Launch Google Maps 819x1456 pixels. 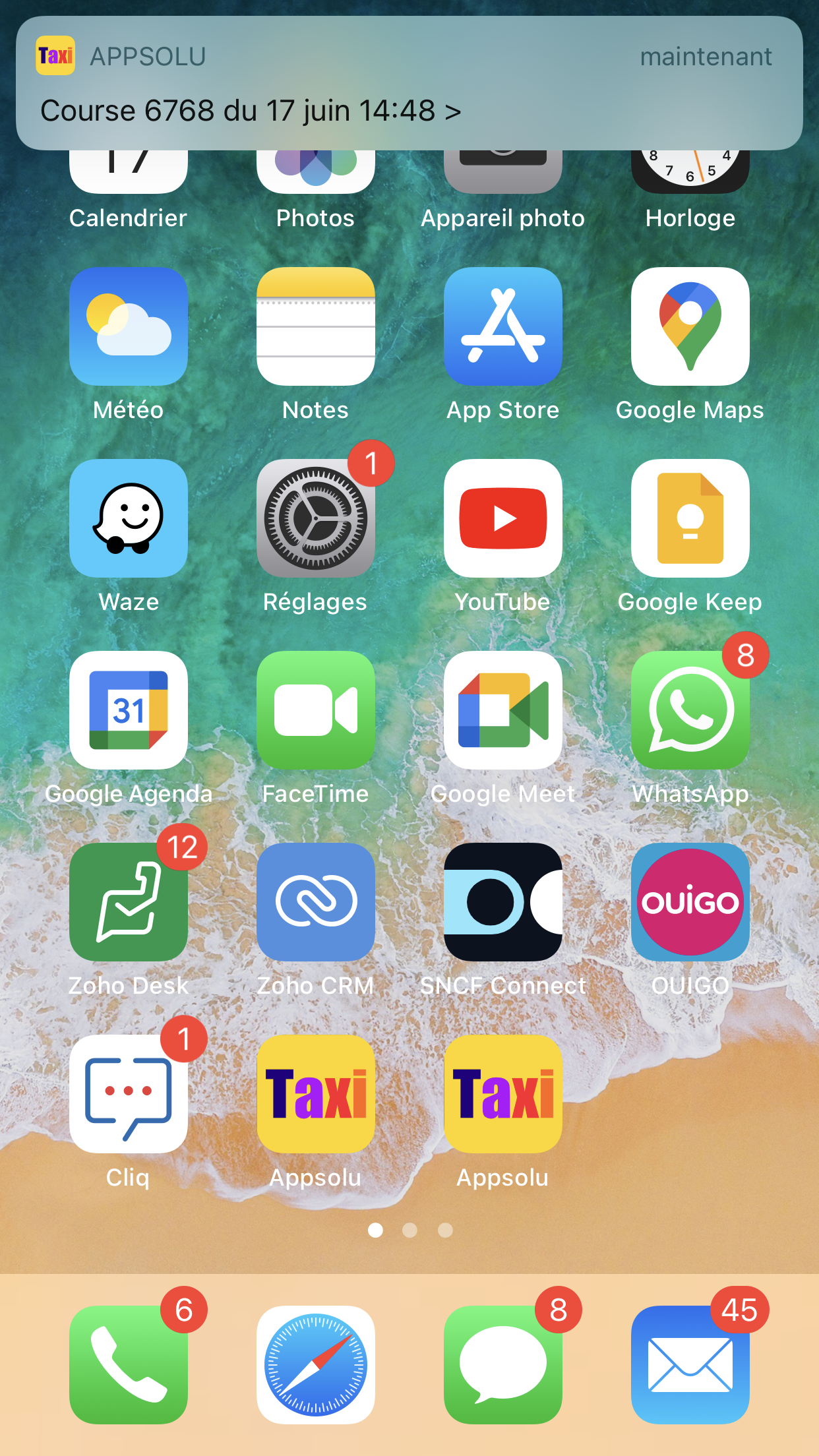(690, 327)
